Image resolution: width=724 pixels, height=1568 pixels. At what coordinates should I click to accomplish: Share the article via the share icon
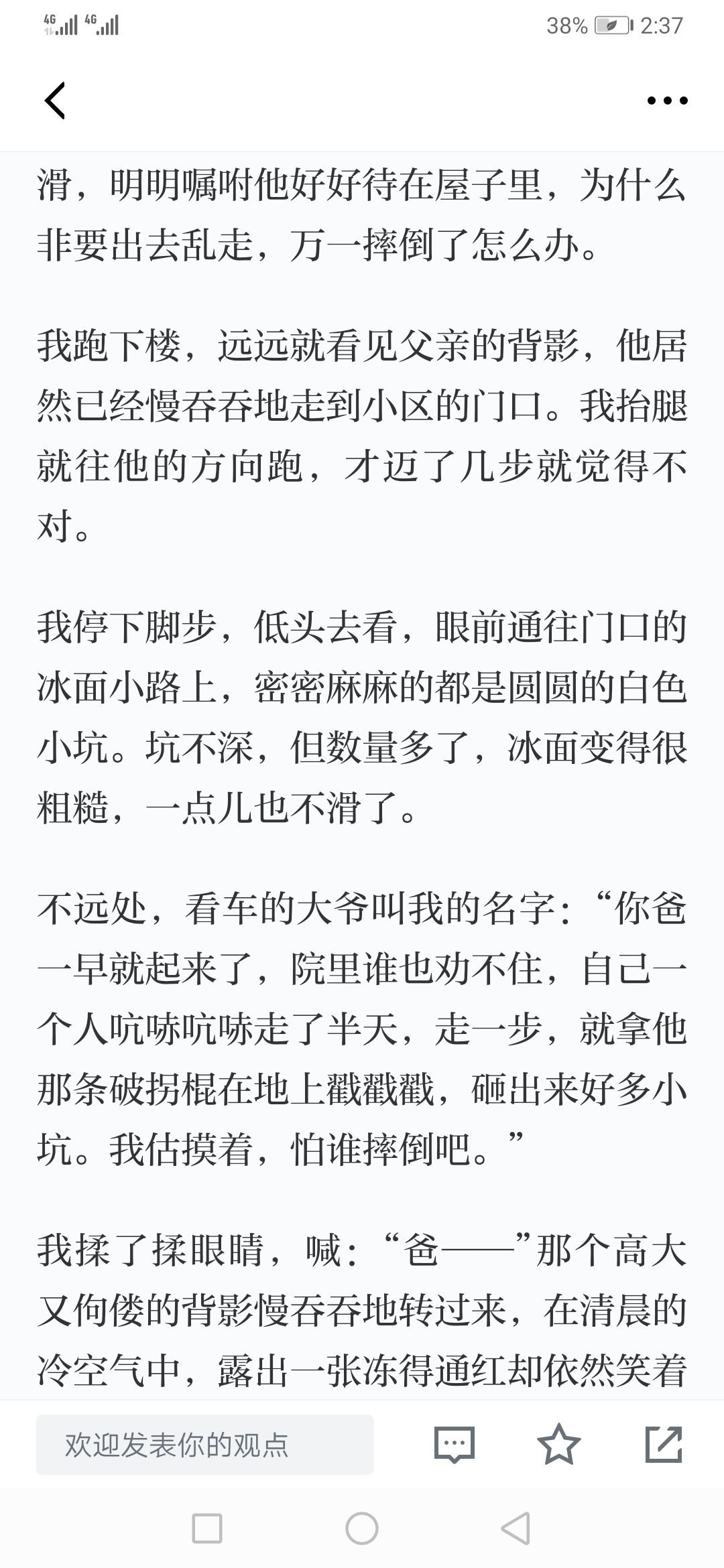pyautogui.click(x=664, y=1444)
